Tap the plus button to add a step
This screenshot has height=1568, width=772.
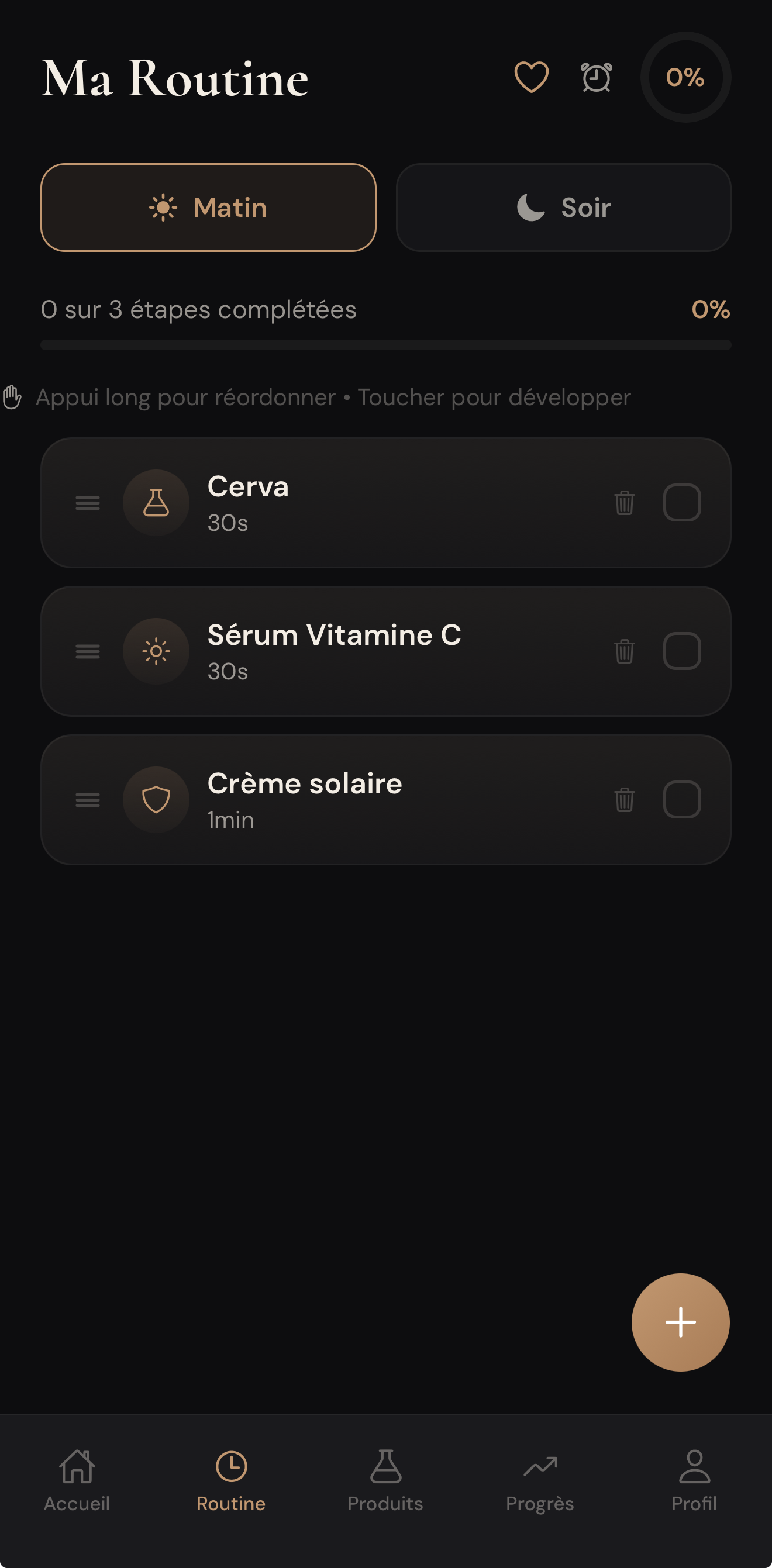point(680,1322)
